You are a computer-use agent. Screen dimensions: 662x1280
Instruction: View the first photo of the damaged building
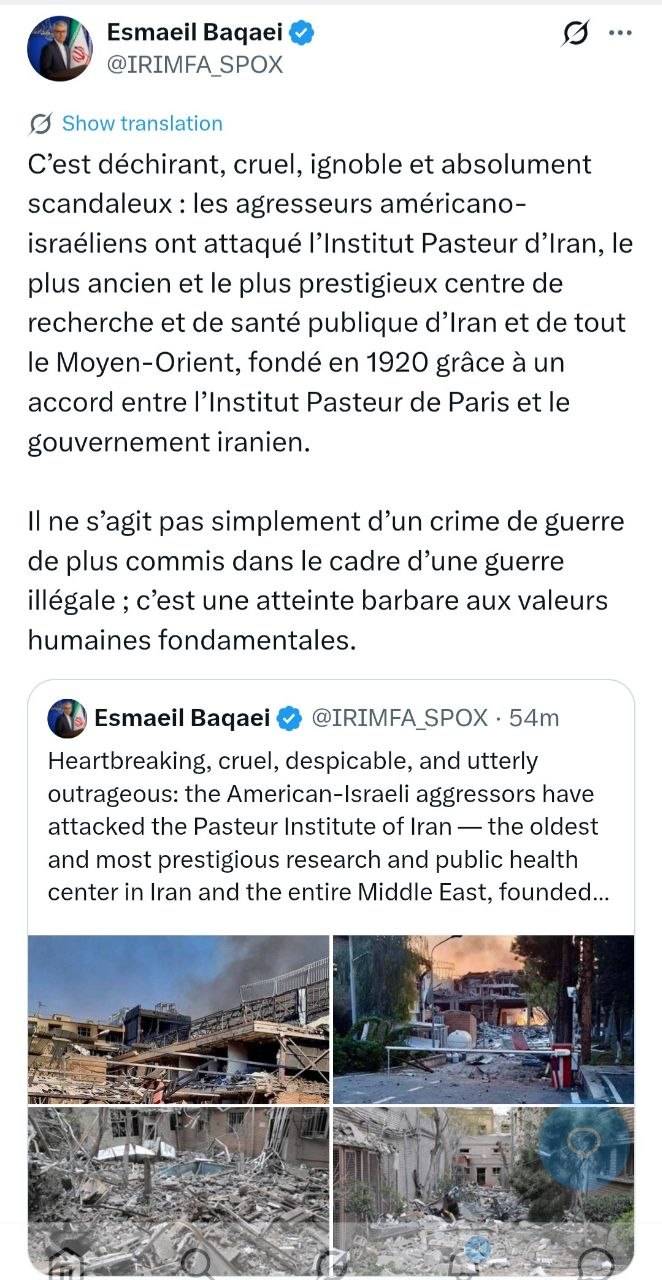tap(178, 1018)
